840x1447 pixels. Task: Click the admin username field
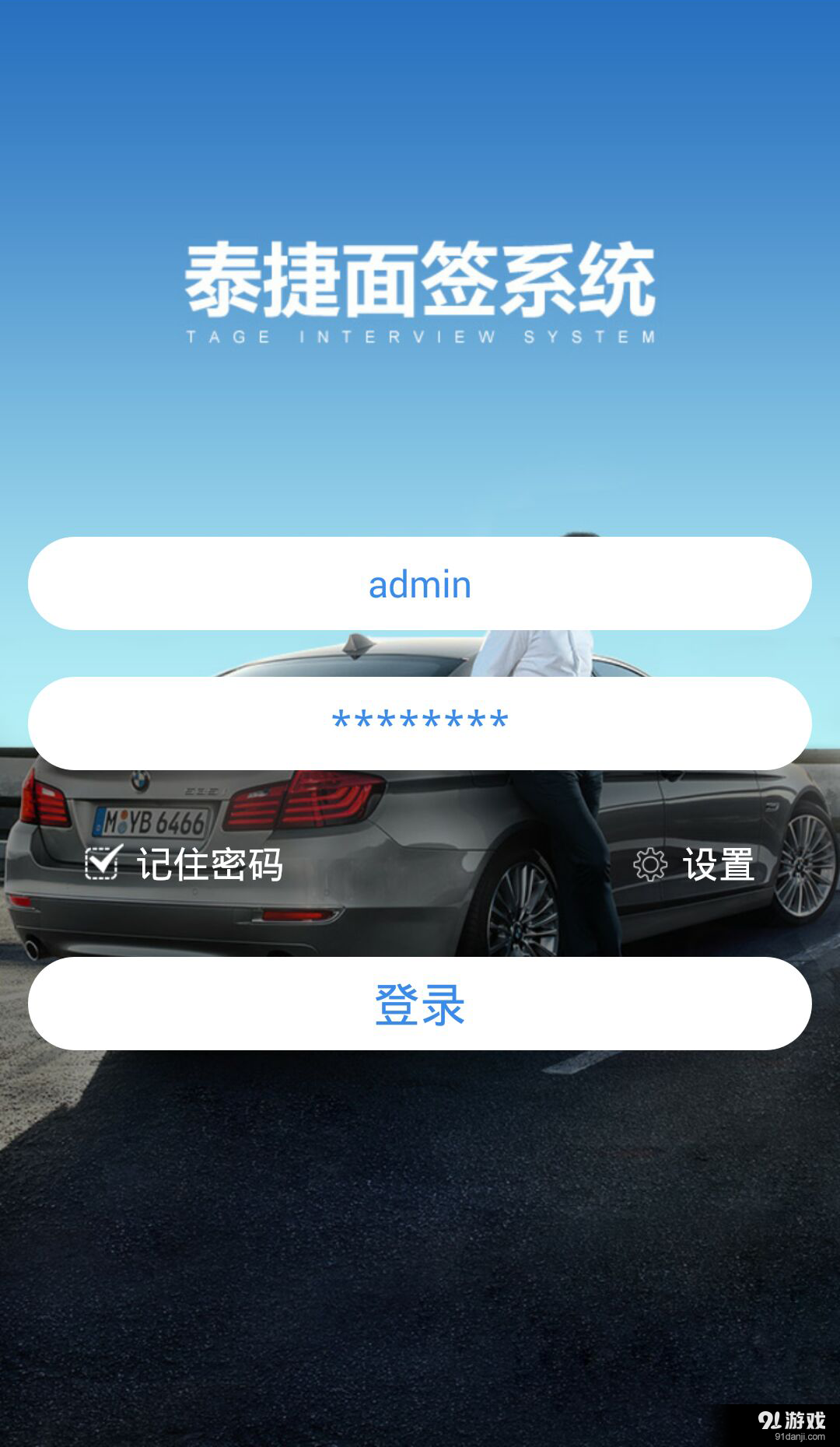click(x=420, y=583)
